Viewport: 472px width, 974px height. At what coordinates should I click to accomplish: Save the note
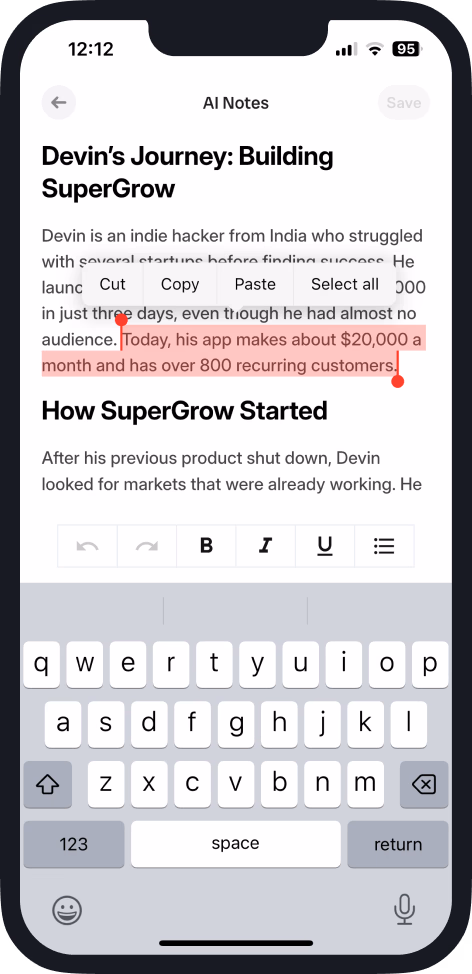click(x=404, y=102)
